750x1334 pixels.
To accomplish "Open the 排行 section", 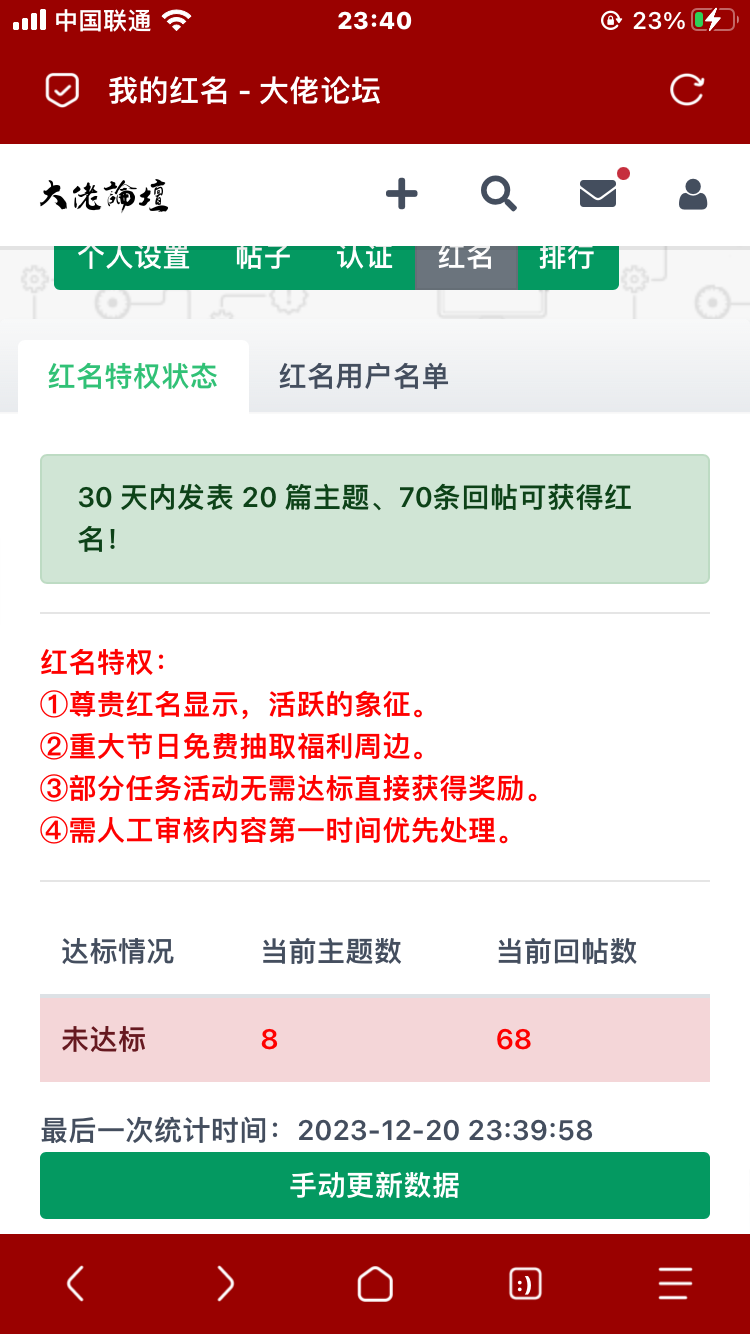I will (x=566, y=262).
